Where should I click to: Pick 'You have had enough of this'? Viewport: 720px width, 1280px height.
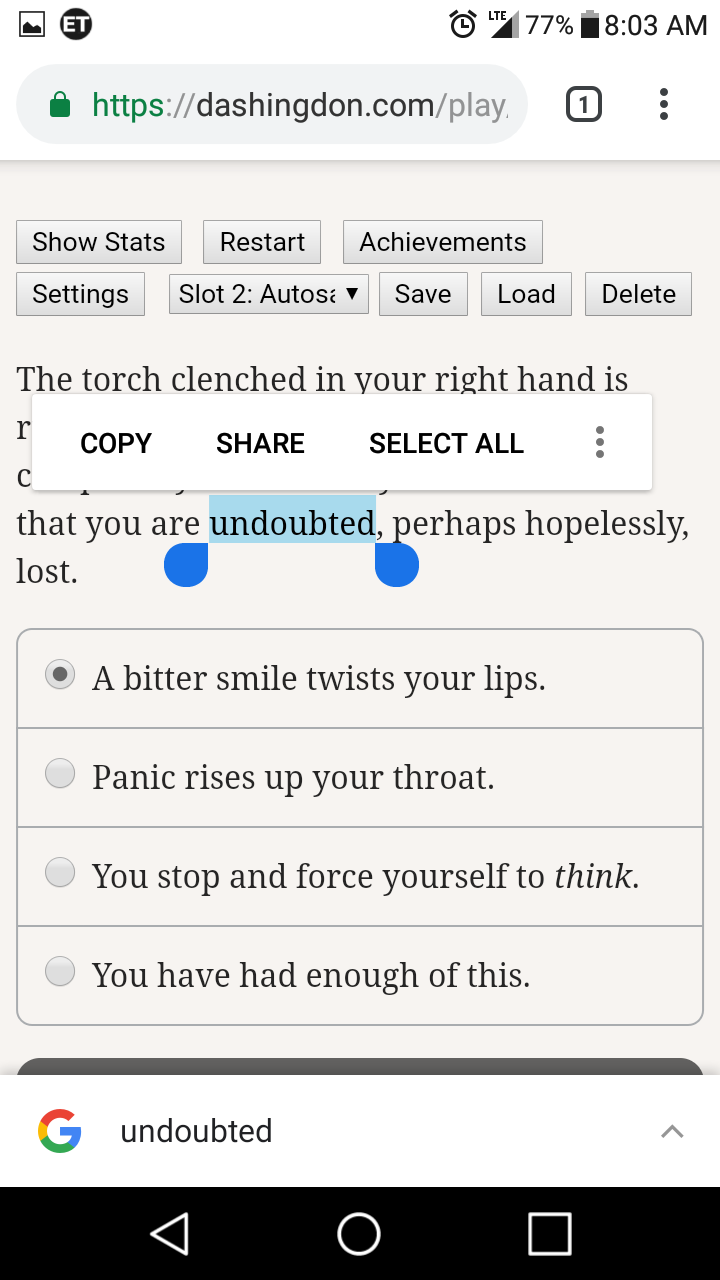coord(360,974)
